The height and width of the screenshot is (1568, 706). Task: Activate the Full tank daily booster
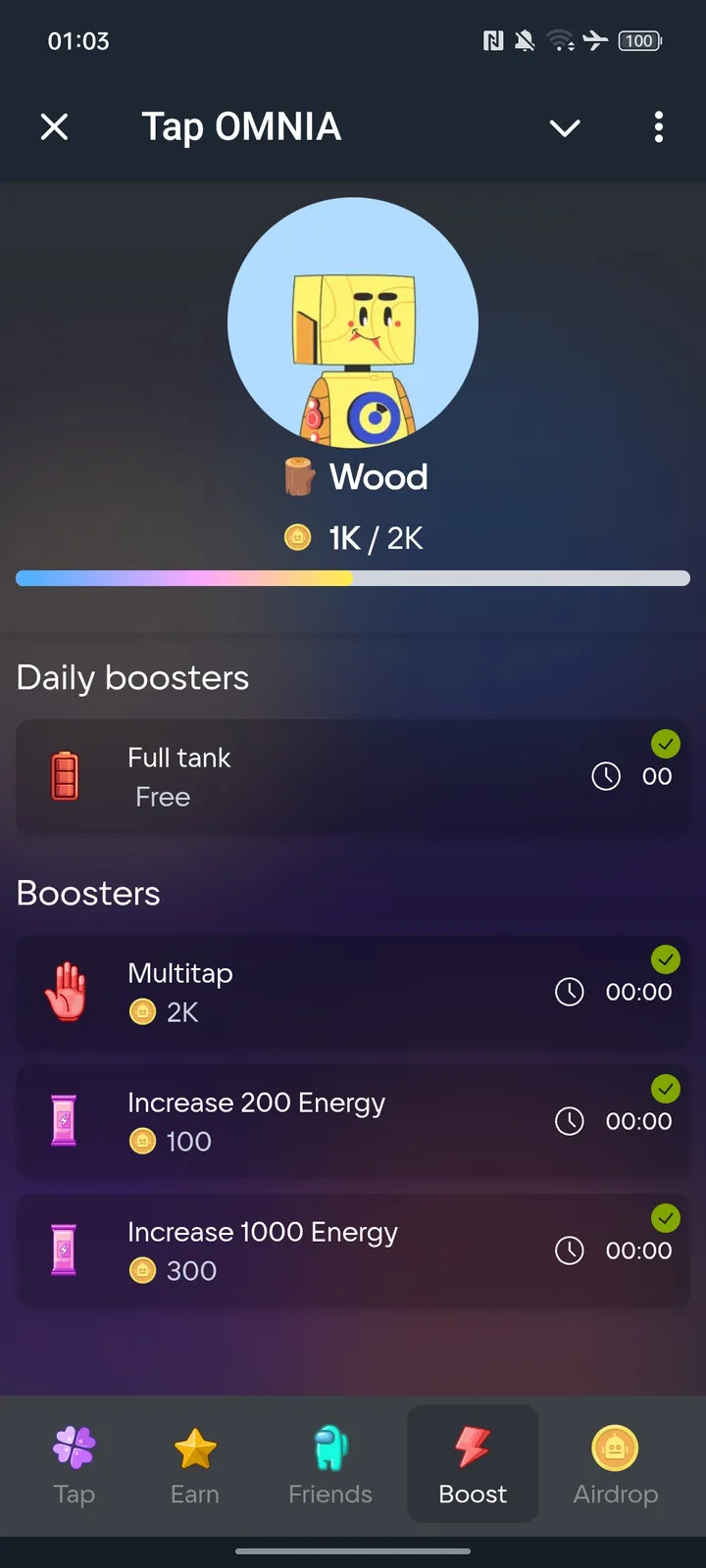coord(353,777)
